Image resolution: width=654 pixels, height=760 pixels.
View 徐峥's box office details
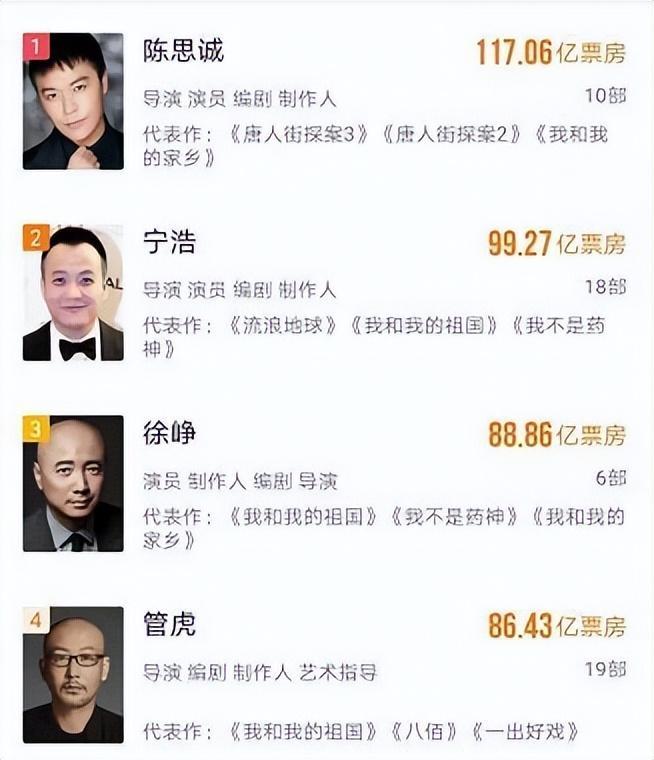coord(556,435)
